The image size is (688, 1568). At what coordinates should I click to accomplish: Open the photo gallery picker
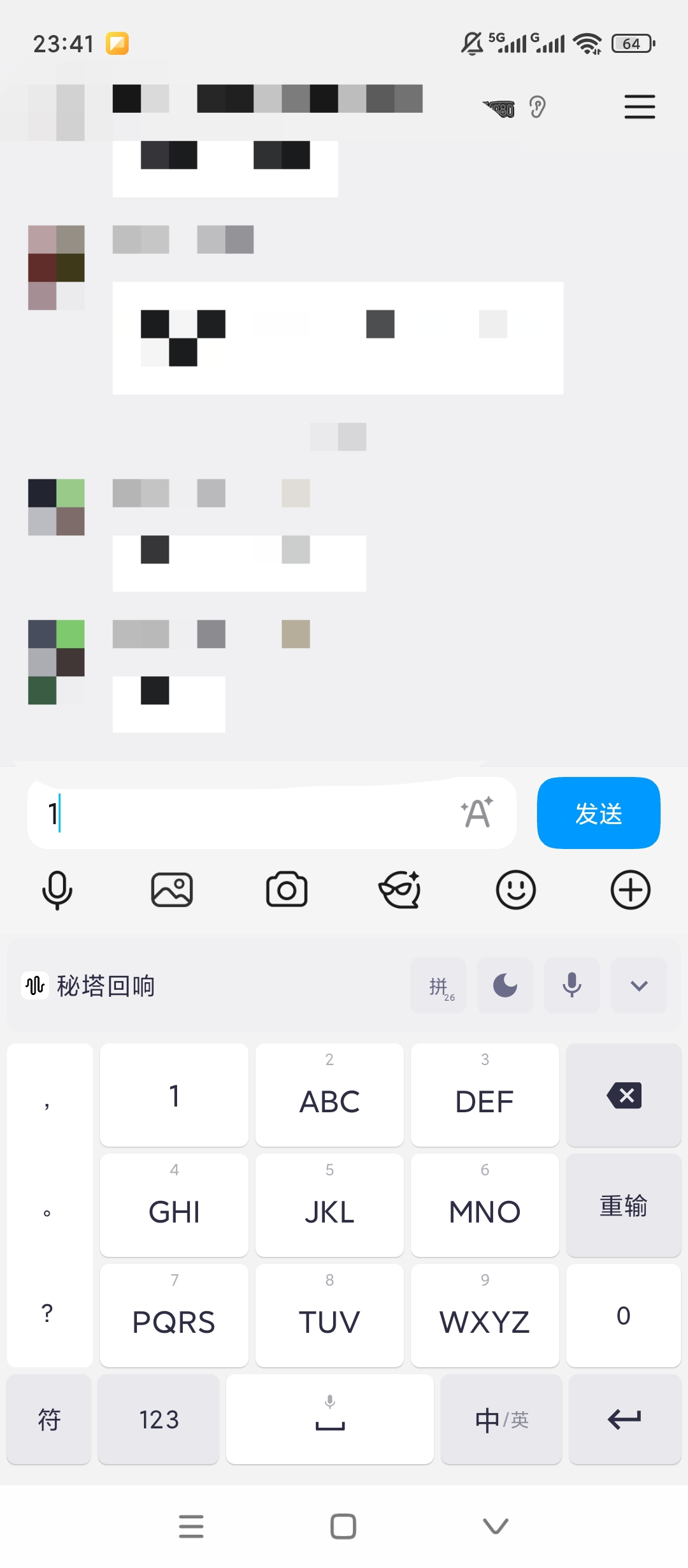pyautogui.click(x=172, y=890)
